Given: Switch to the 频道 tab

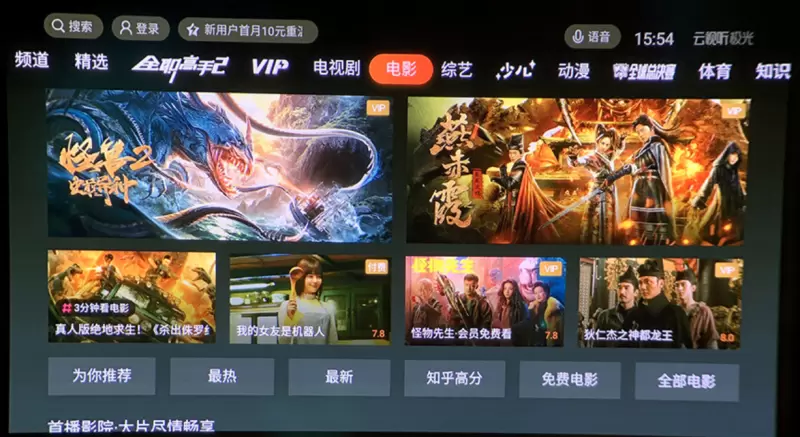Looking at the screenshot, I should click(32, 61).
